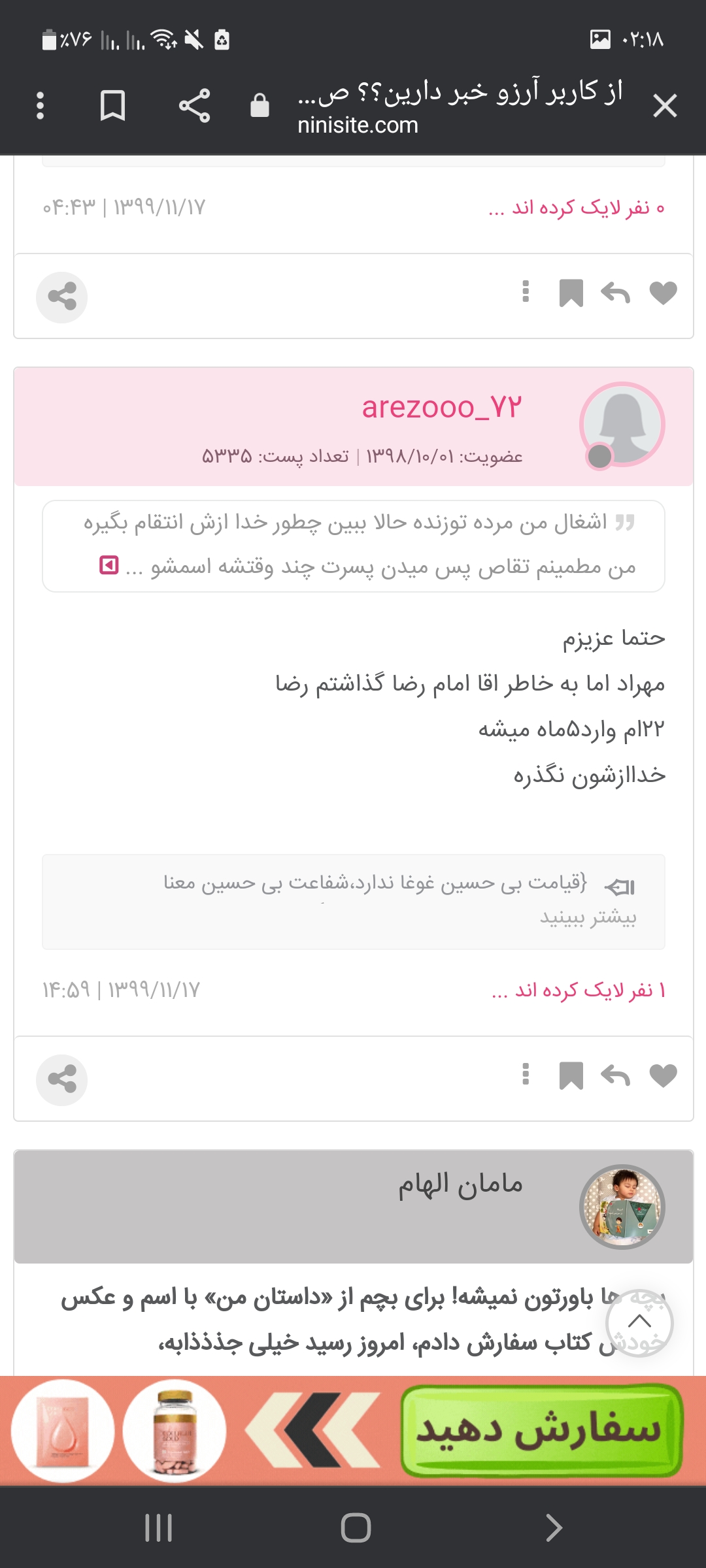This screenshot has width=706, height=1568.
Task: Share this page from the browser toolbar
Action: click(194, 106)
